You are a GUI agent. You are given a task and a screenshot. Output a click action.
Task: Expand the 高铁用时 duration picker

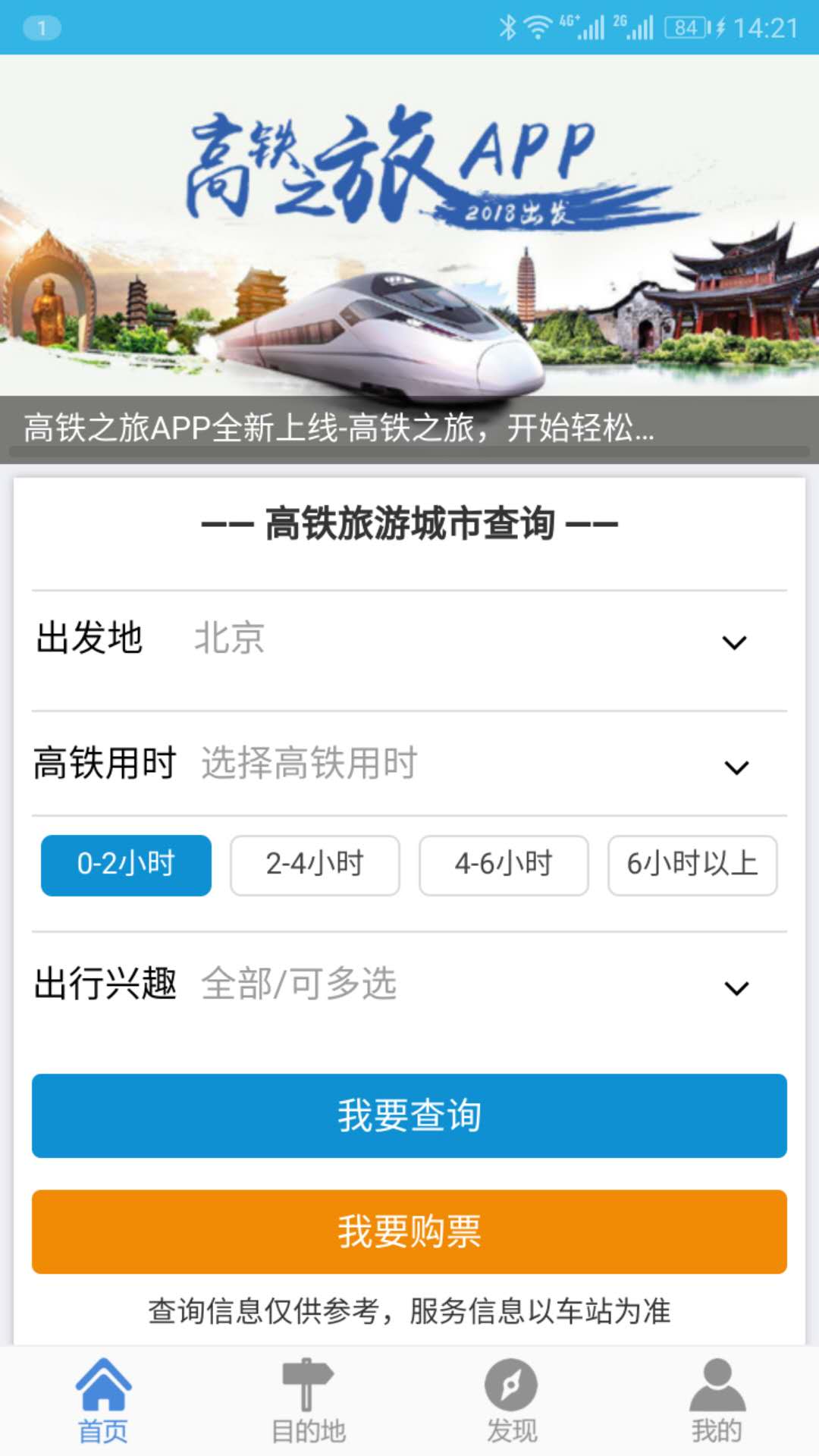click(x=409, y=764)
